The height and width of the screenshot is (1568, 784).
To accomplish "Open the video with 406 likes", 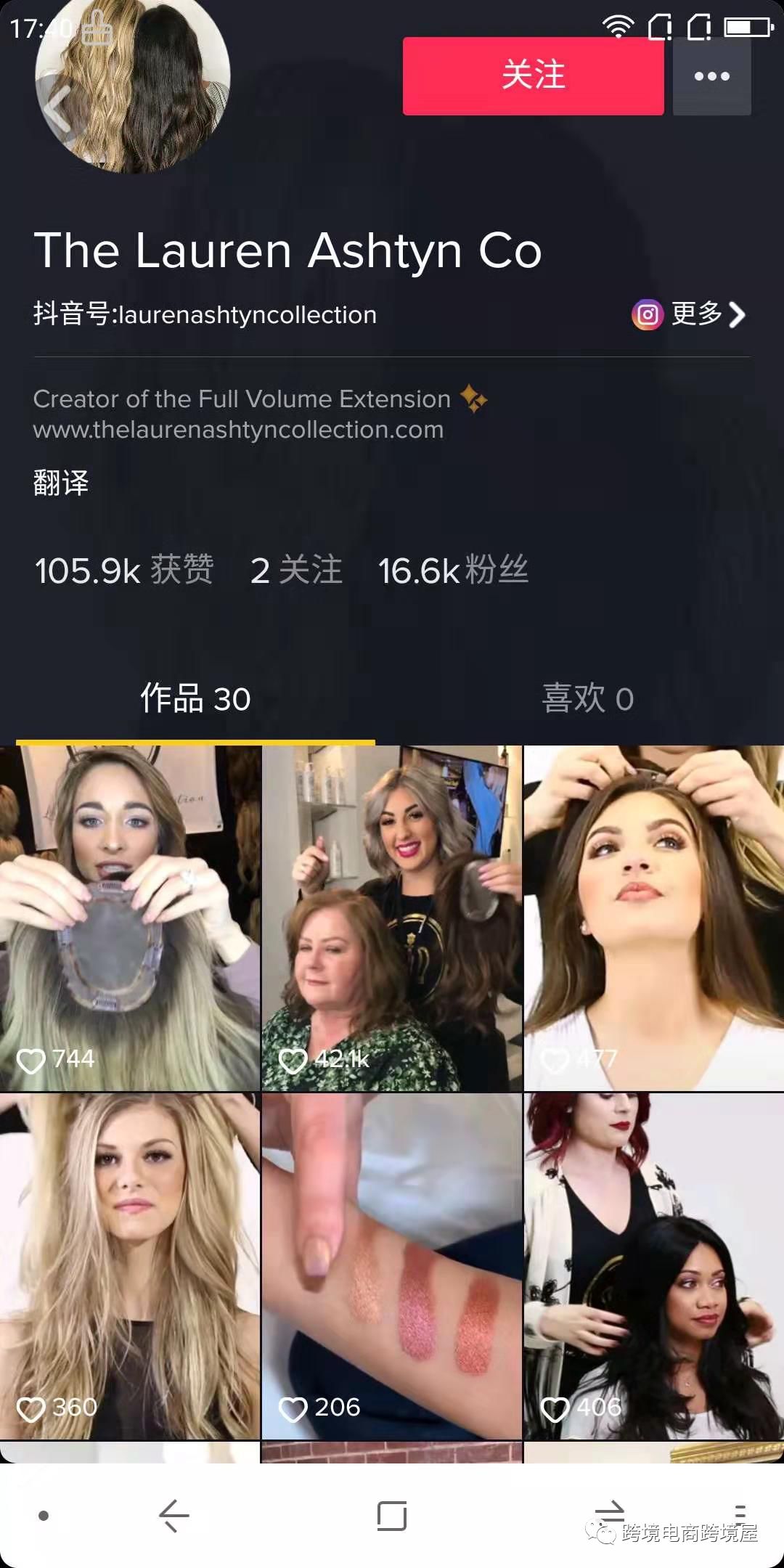I will coord(653,1266).
